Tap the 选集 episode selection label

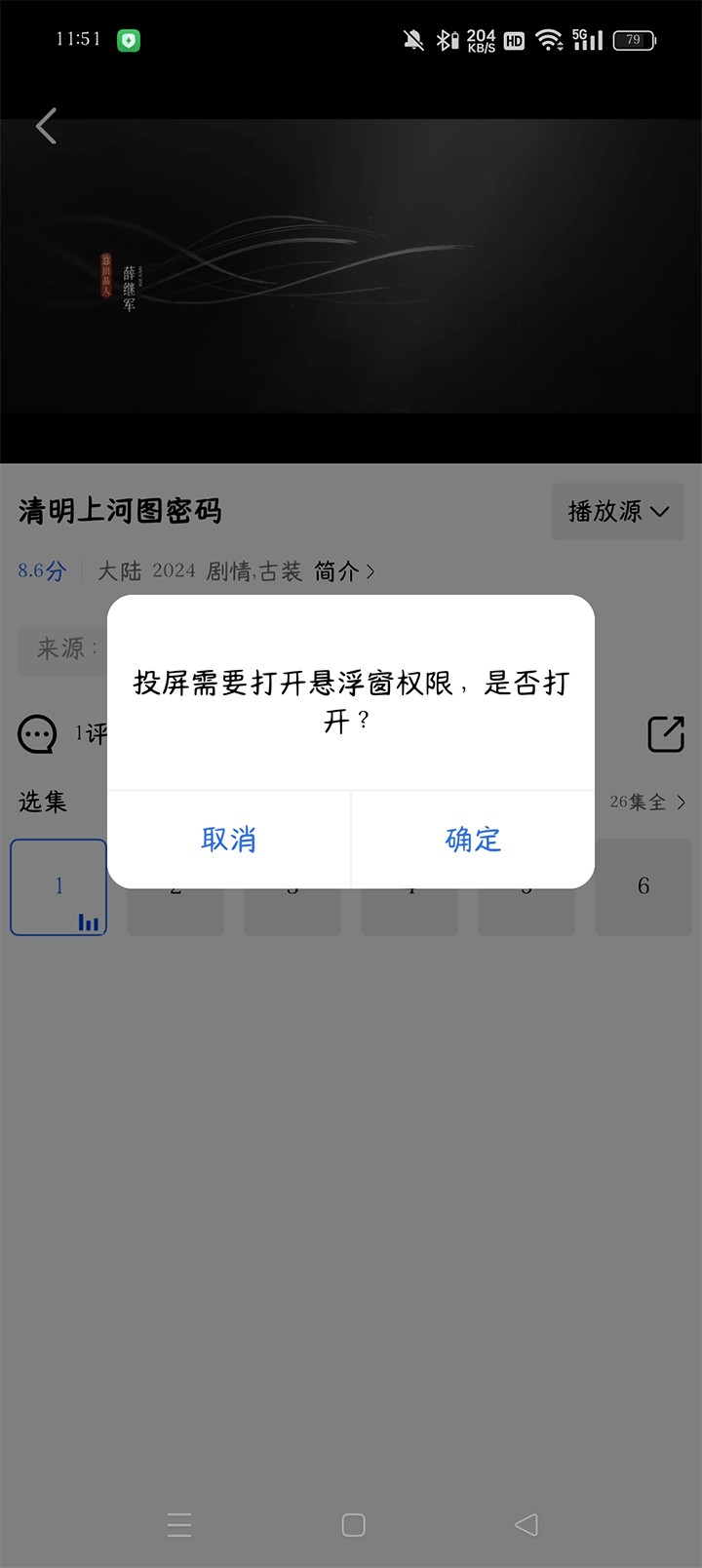[41, 803]
